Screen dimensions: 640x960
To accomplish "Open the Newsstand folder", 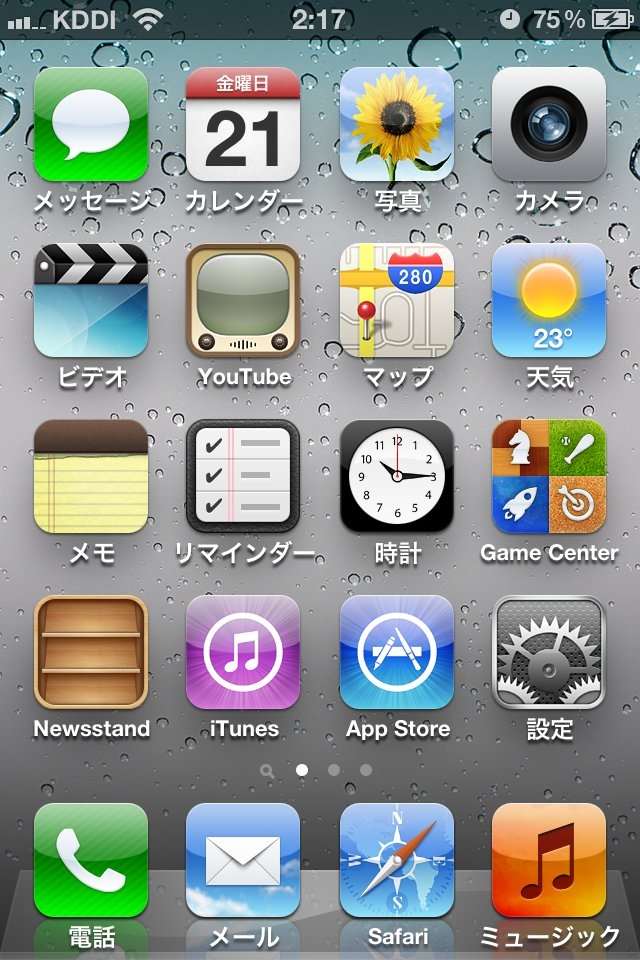I will [x=91, y=652].
